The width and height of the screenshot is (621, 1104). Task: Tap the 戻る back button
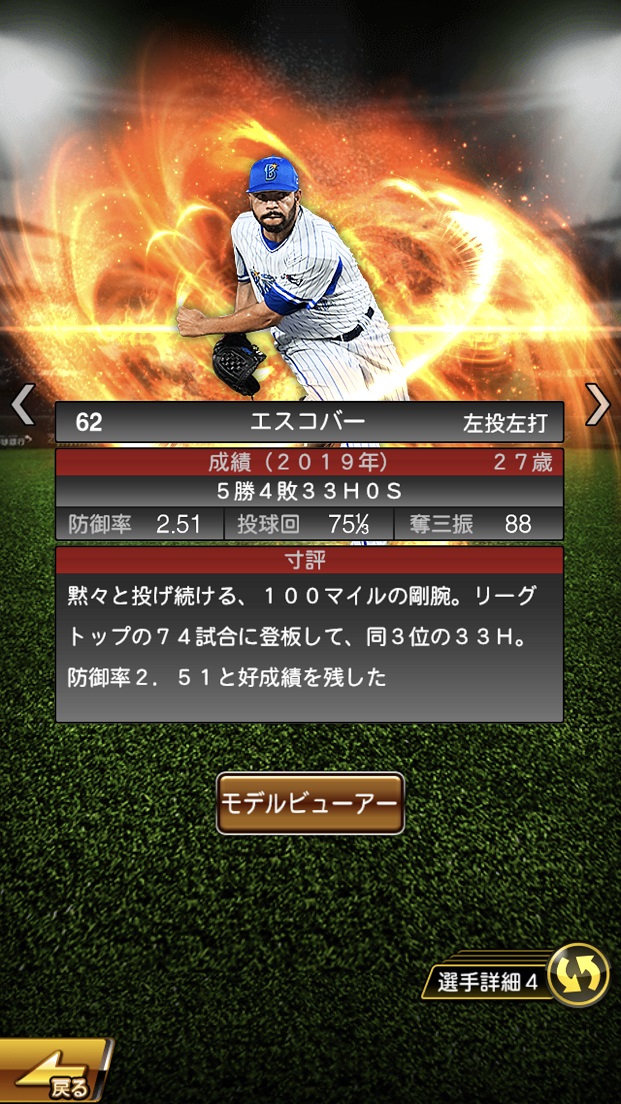[55, 1074]
